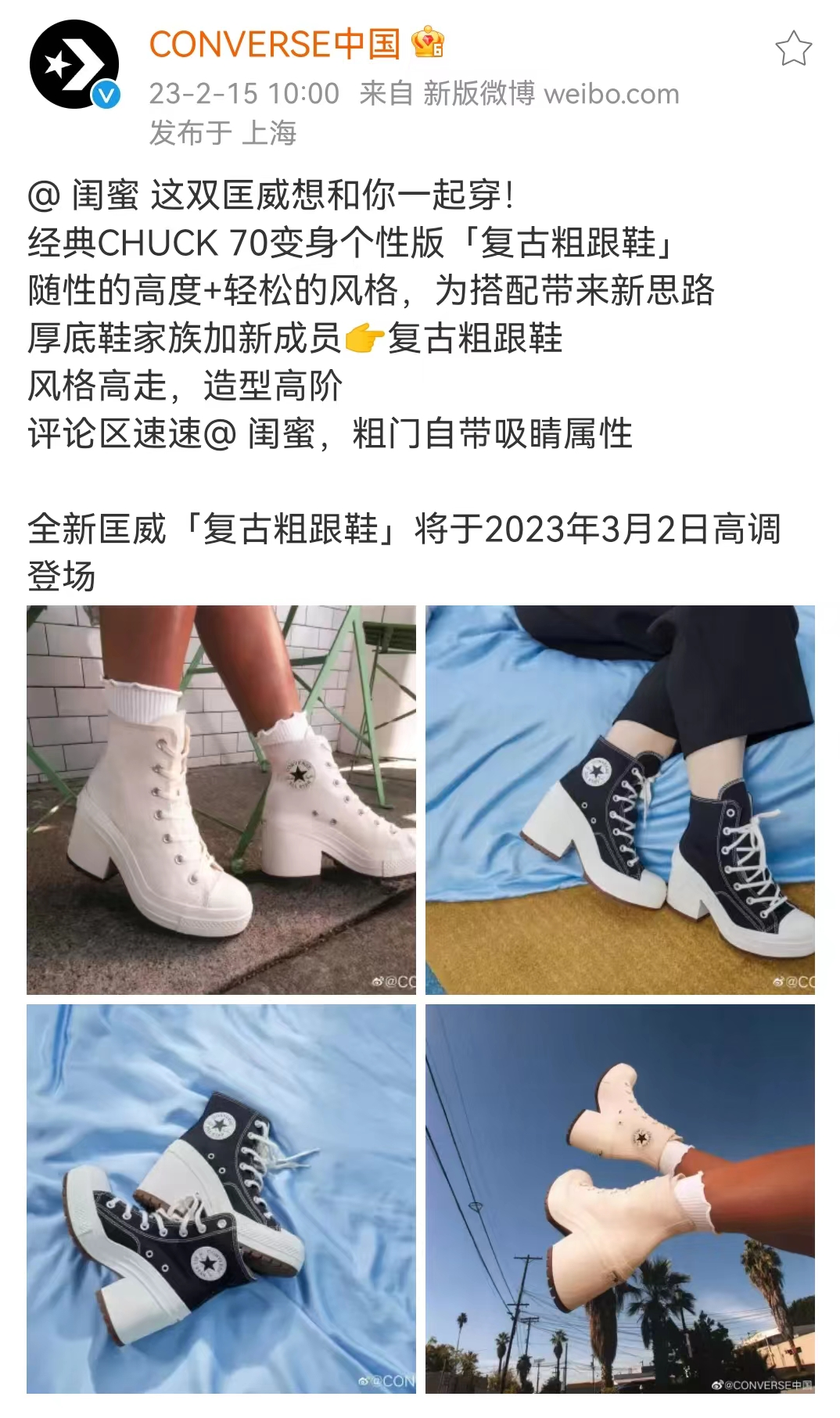Open photo of white sneakers against the sky

[x=619, y=1198]
